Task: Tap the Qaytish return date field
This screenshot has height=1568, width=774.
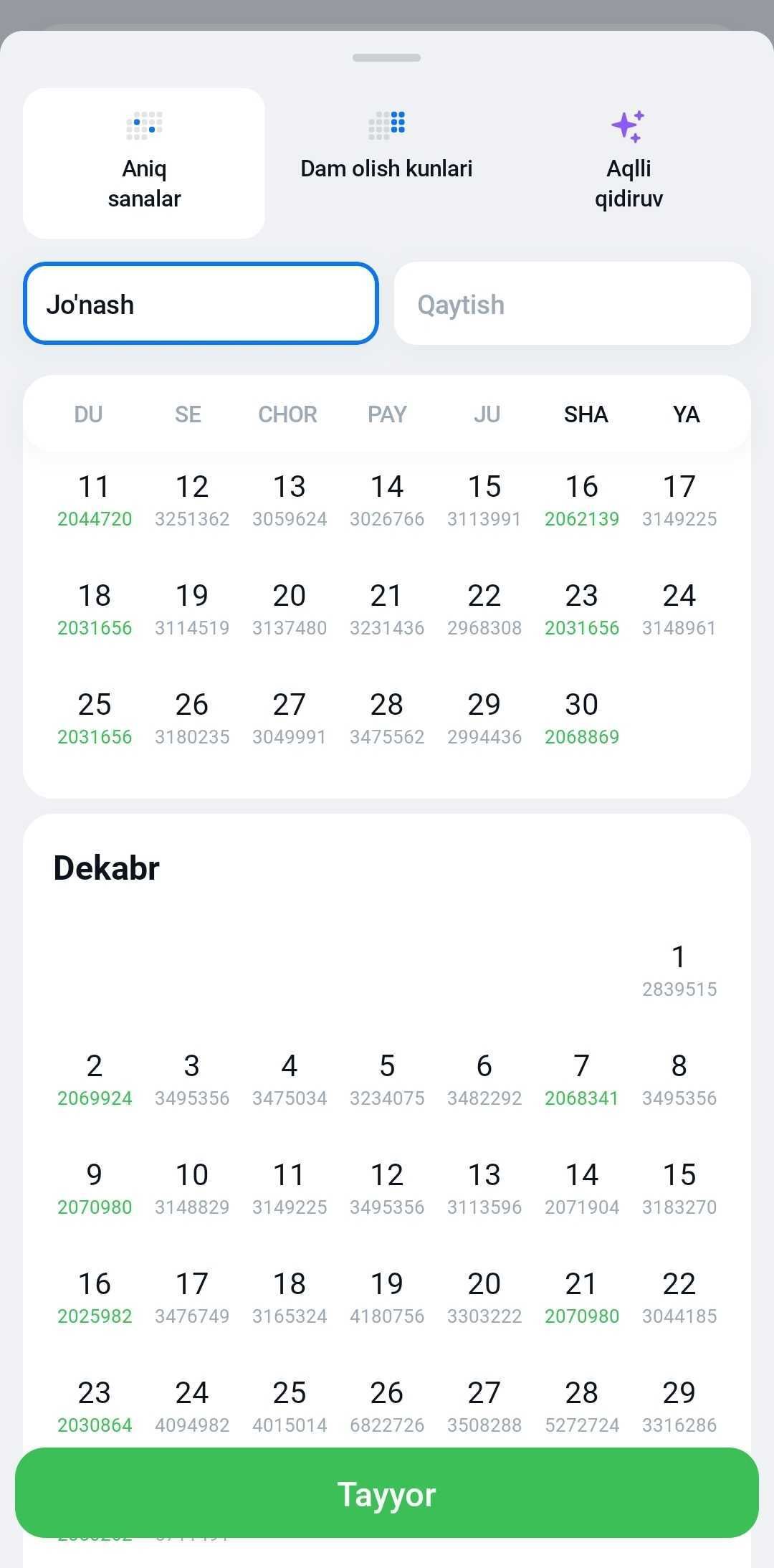Action: pyautogui.click(x=573, y=303)
